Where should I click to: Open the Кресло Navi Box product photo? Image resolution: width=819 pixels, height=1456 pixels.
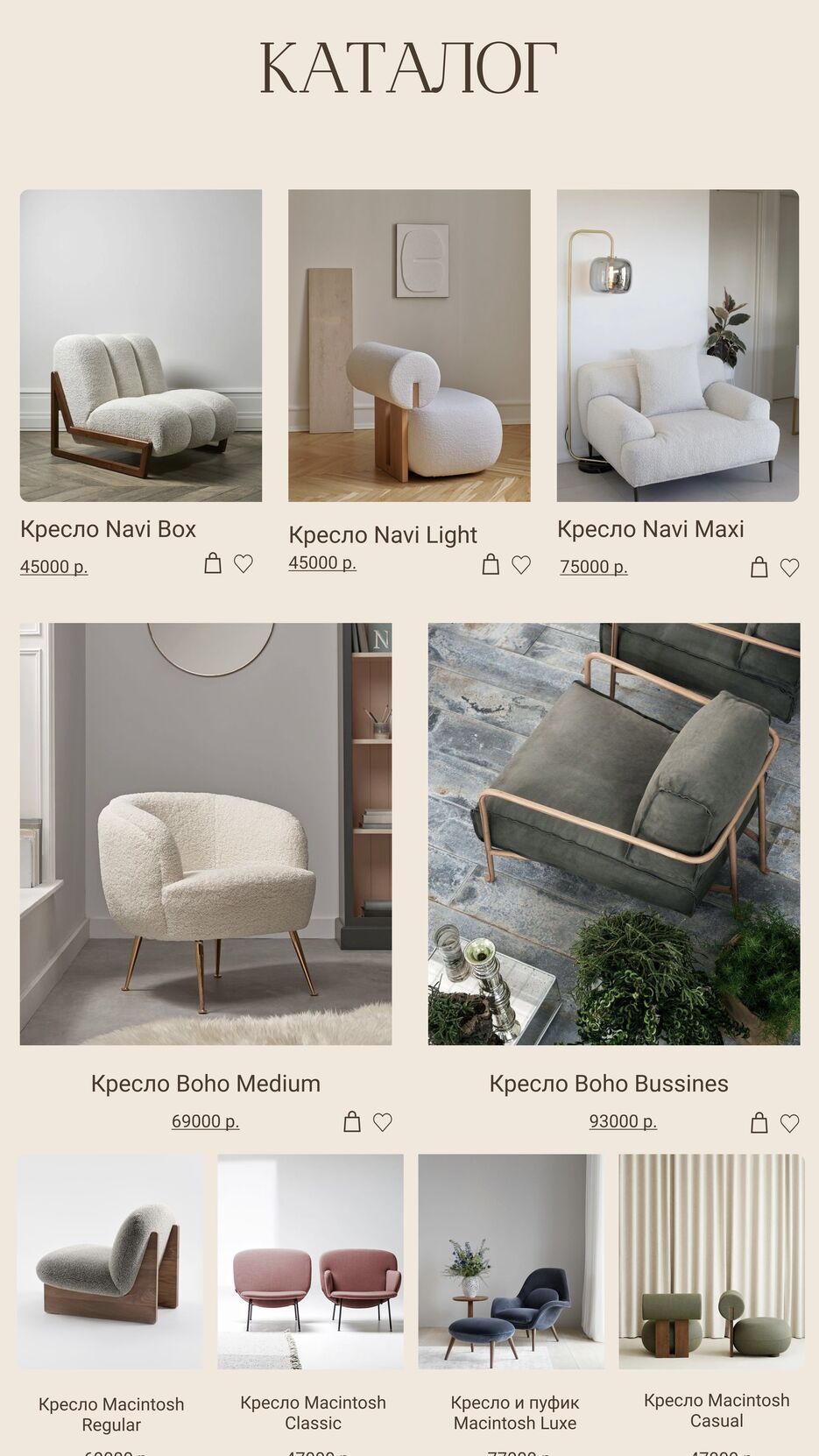click(x=141, y=345)
